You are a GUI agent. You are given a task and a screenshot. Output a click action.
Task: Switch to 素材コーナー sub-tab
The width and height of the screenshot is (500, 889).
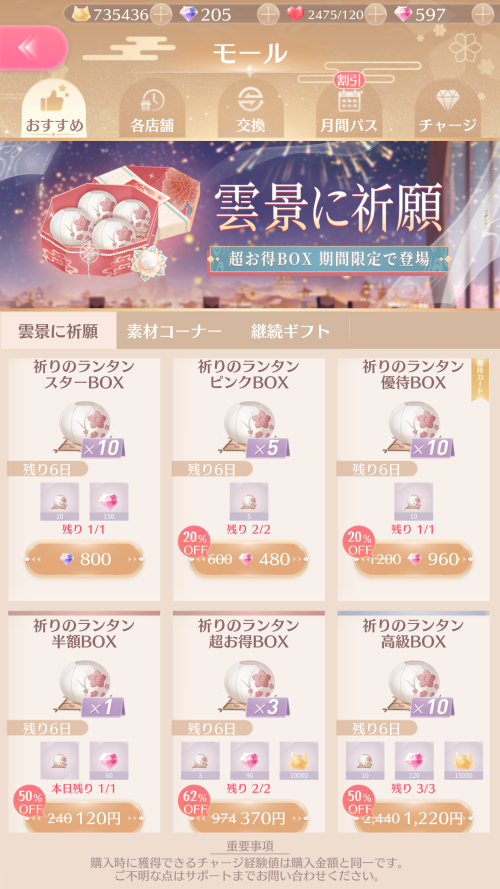tap(174, 331)
